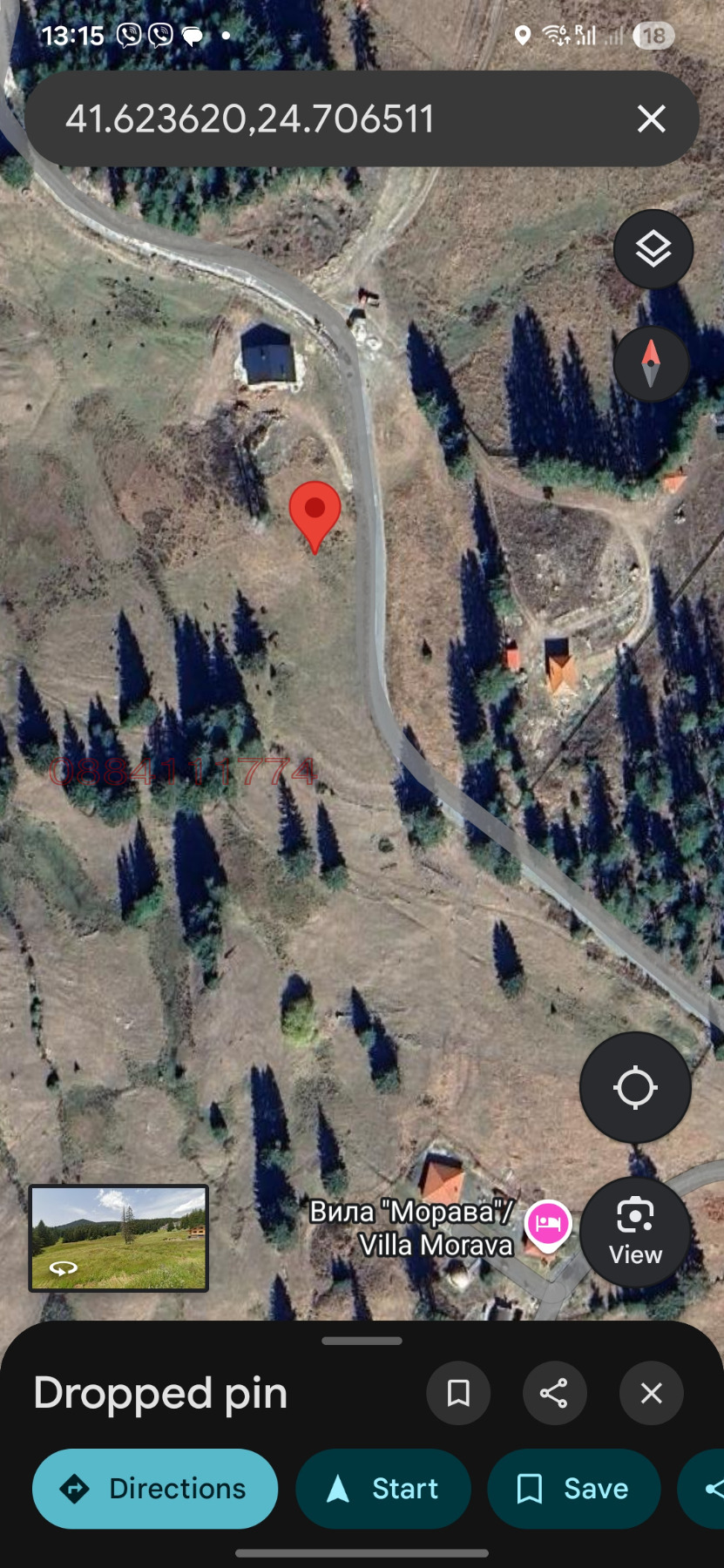Screen dimensions: 724x1568
Task: Open the View camera button
Action: click(635, 1232)
